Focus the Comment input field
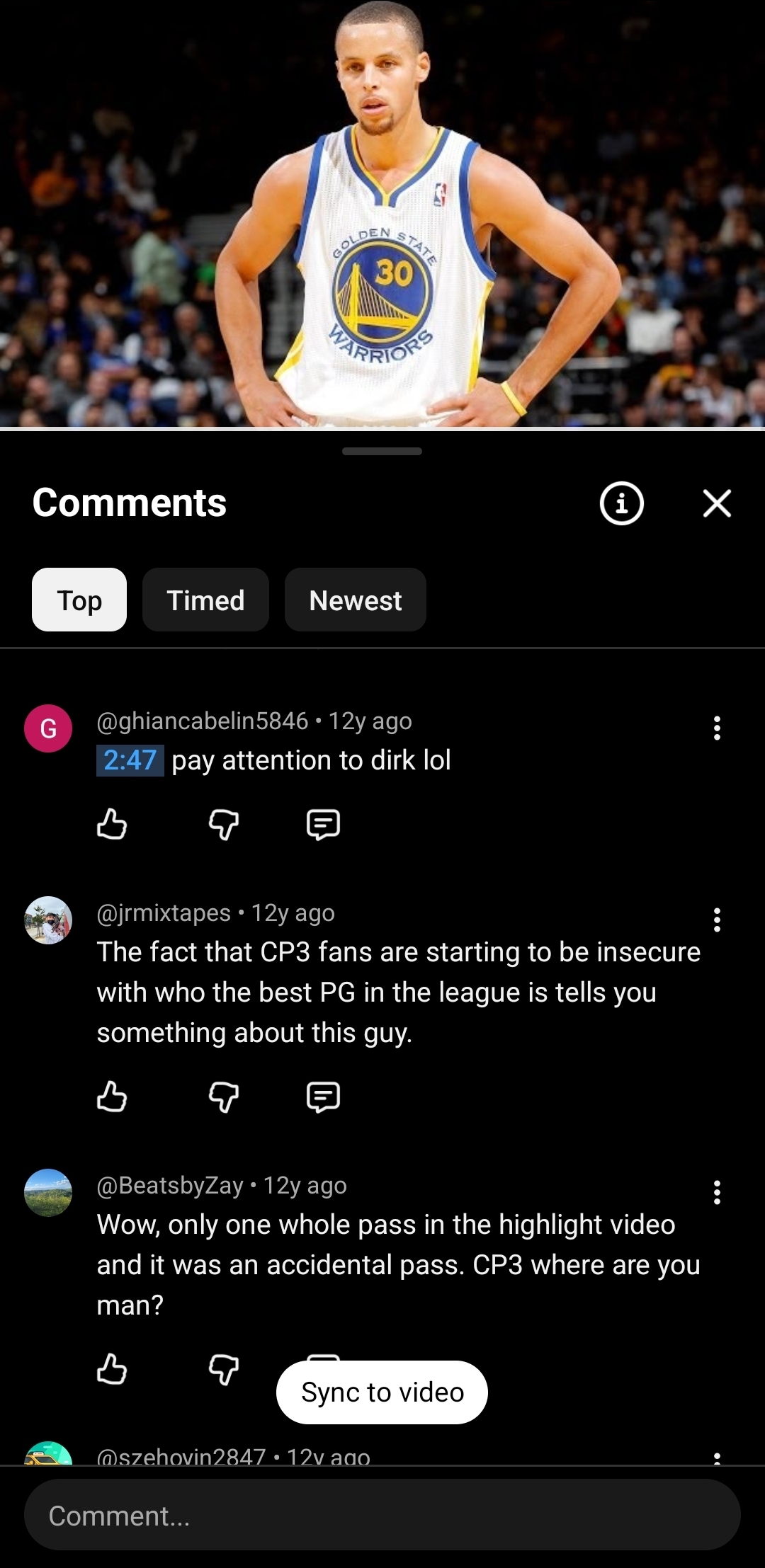The height and width of the screenshot is (1568, 765). click(x=382, y=1516)
